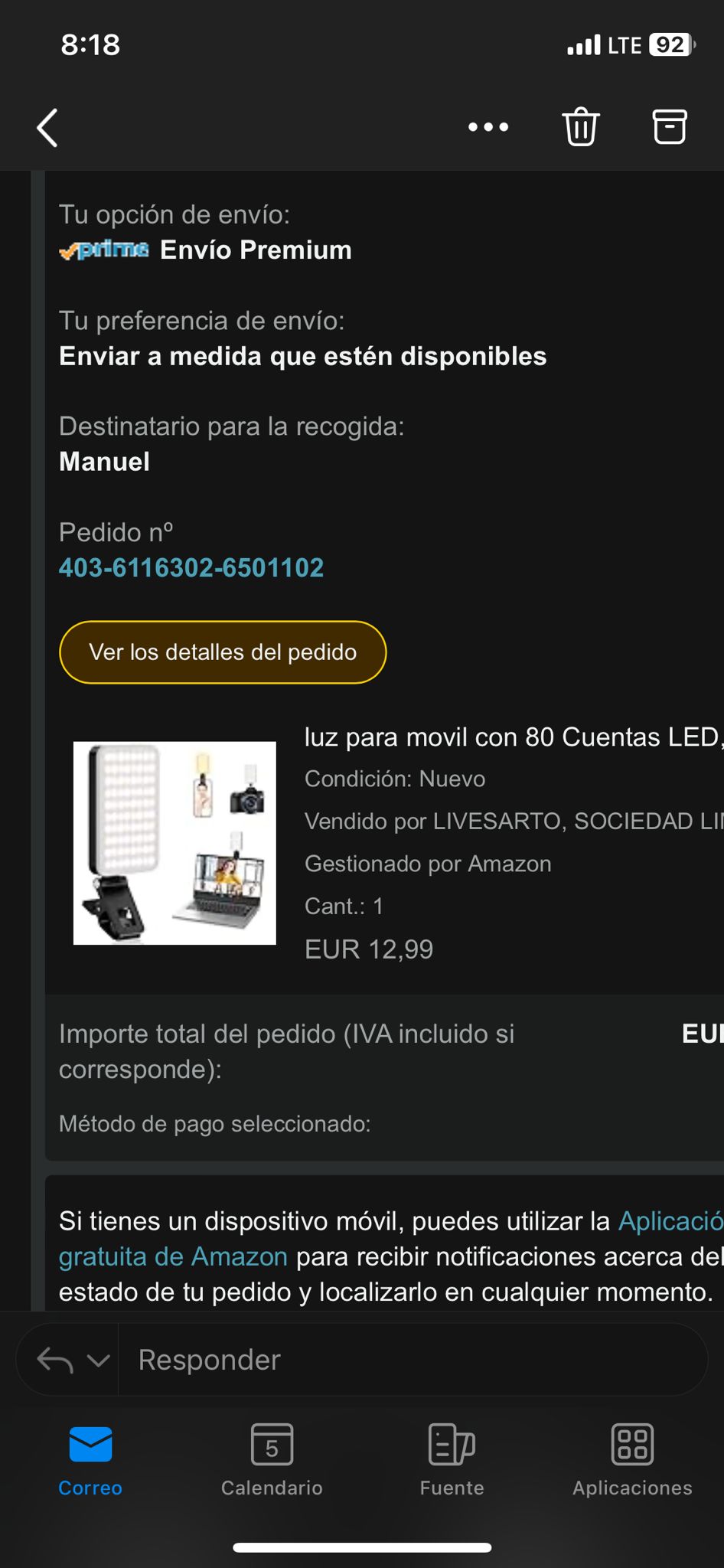Open the LED phone light product image
Image resolution: width=724 pixels, height=1568 pixels.
tap(174, 843)
